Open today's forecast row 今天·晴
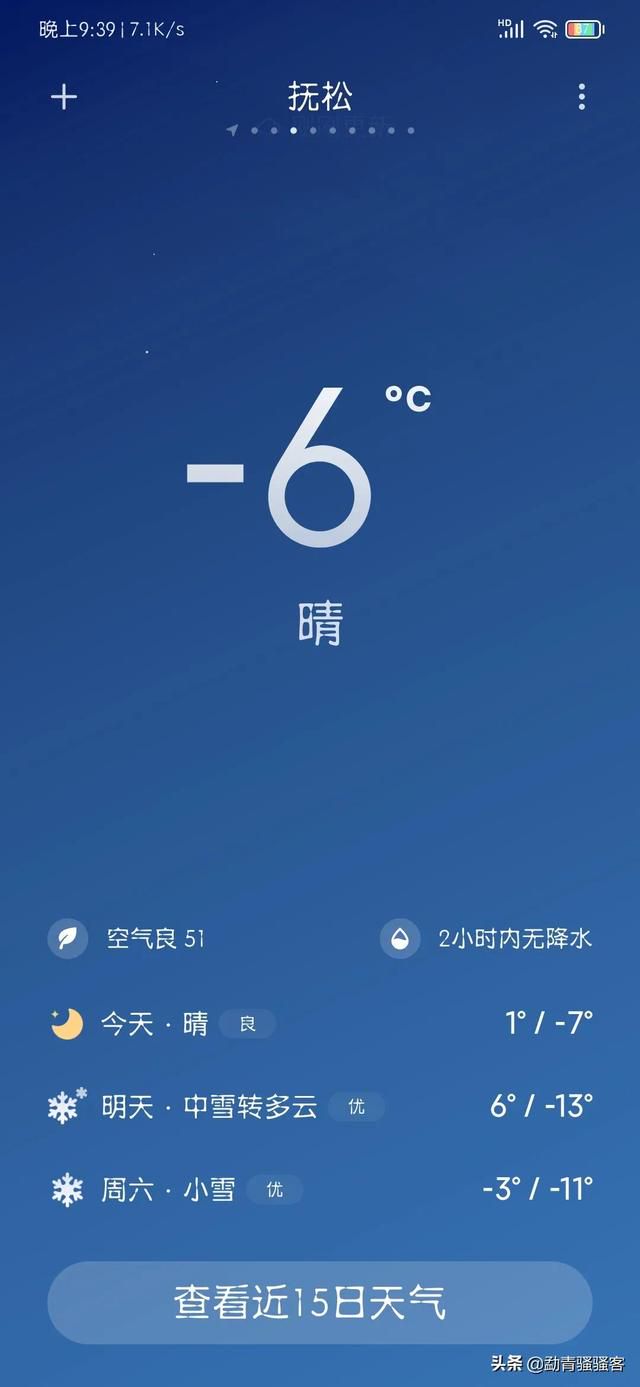 click(x=320, y=1023)
